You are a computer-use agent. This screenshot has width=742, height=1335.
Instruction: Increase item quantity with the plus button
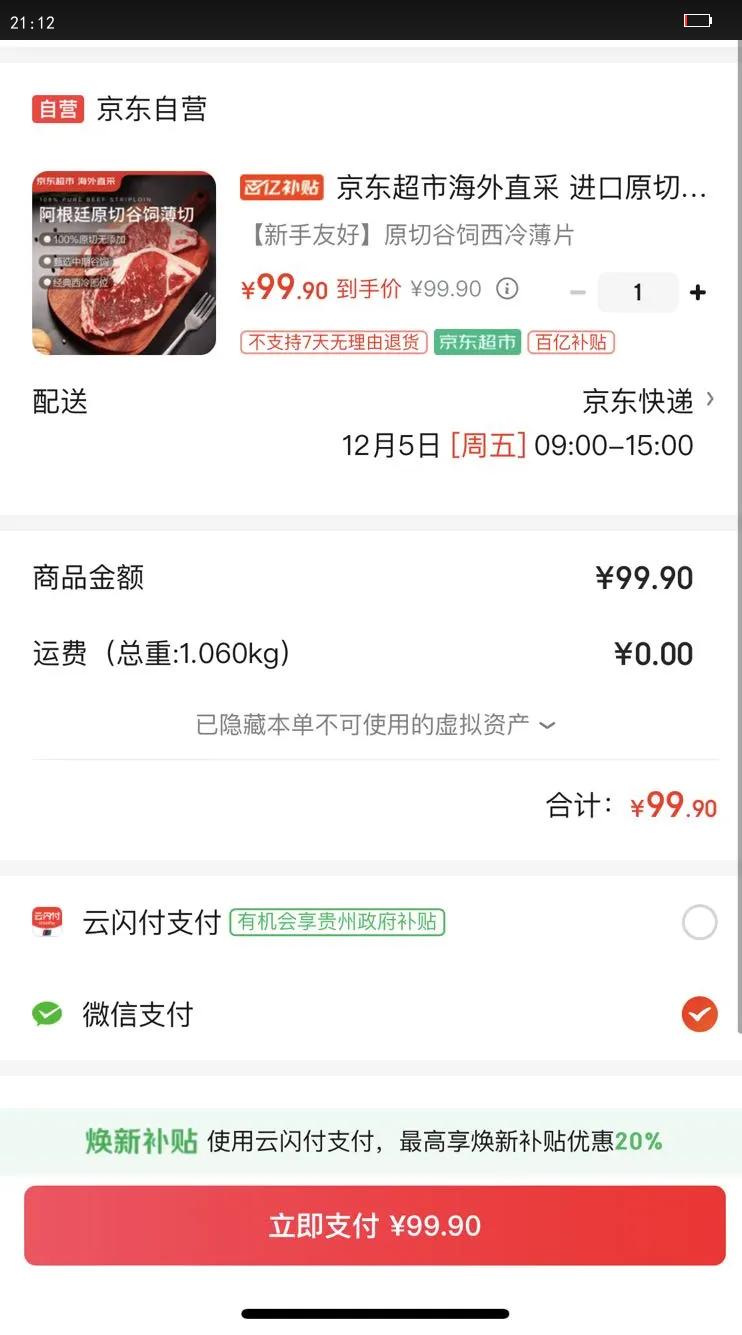(x=698, y=292)
